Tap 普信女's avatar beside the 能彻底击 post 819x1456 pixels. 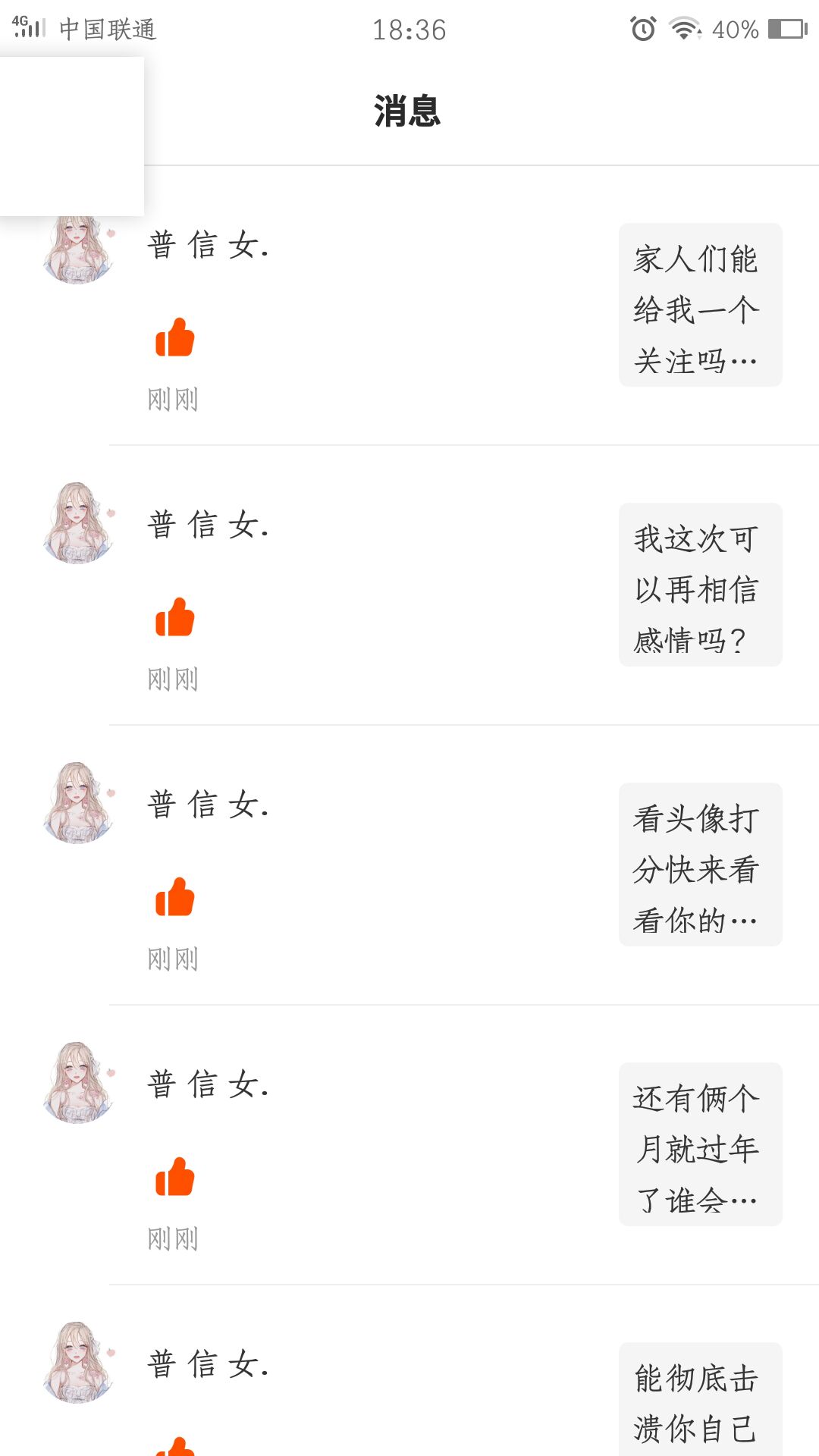point(78,1363)
